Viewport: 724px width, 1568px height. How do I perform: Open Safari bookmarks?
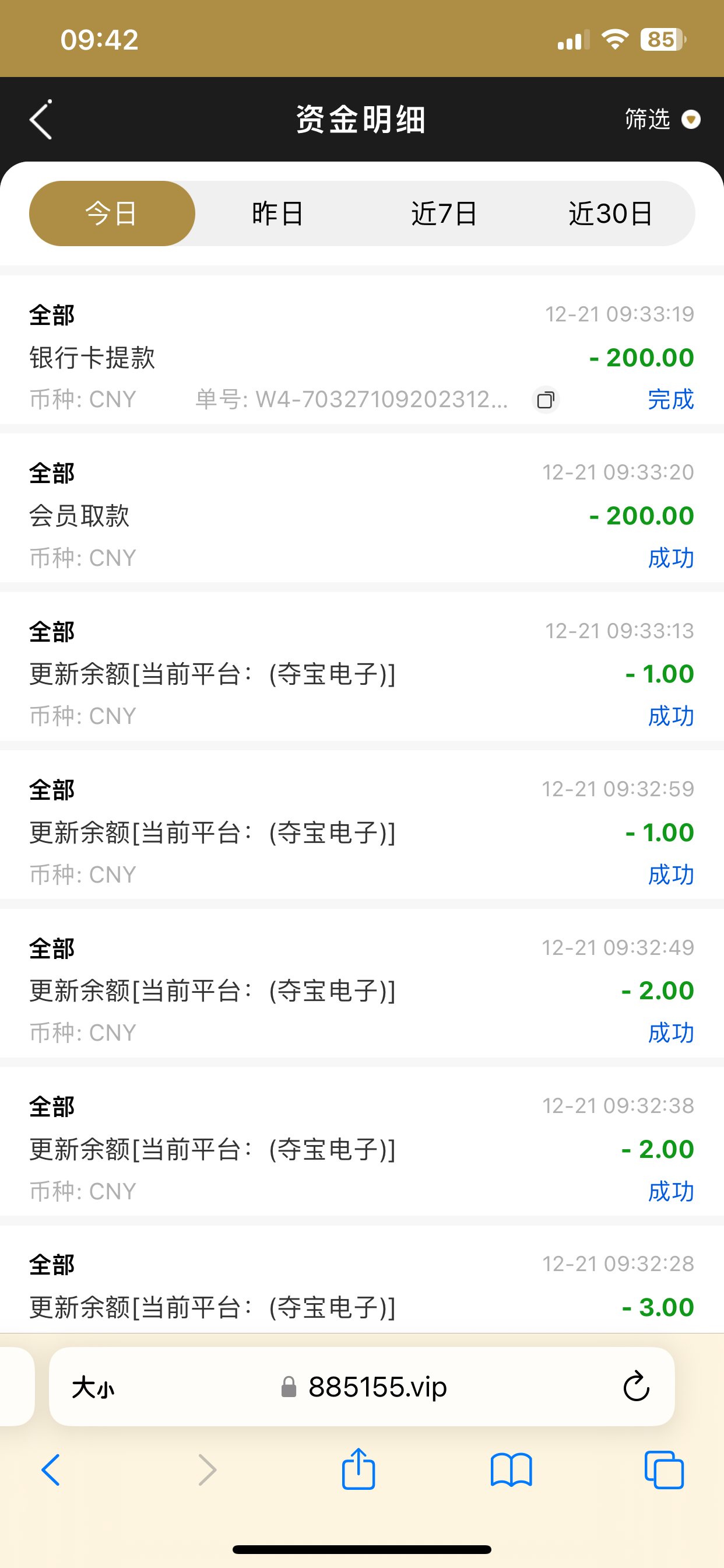pos(511,1470)
